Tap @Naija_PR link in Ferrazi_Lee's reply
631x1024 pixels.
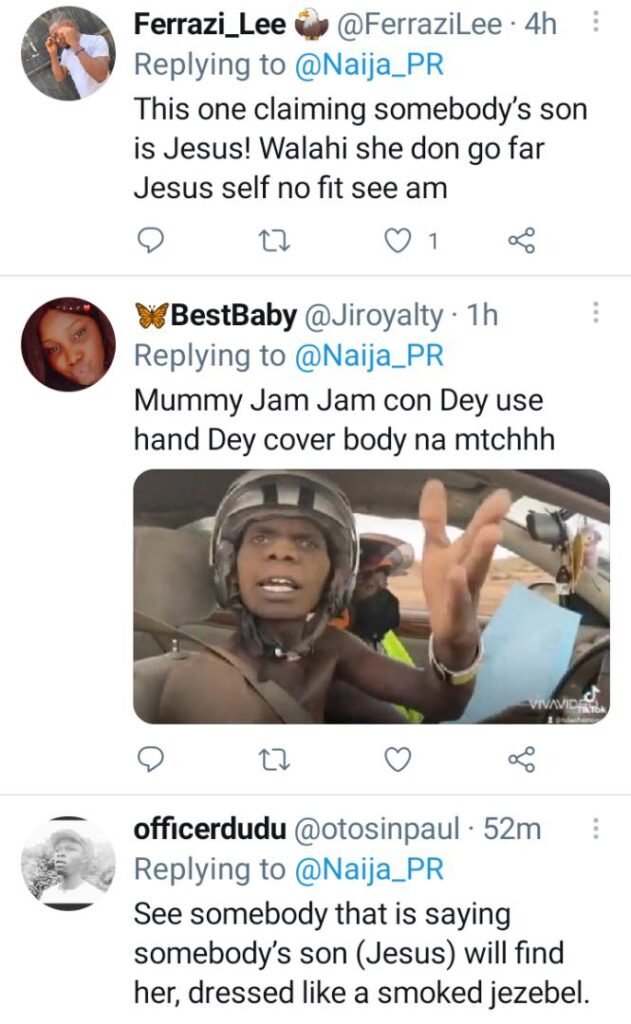(368, 65)
